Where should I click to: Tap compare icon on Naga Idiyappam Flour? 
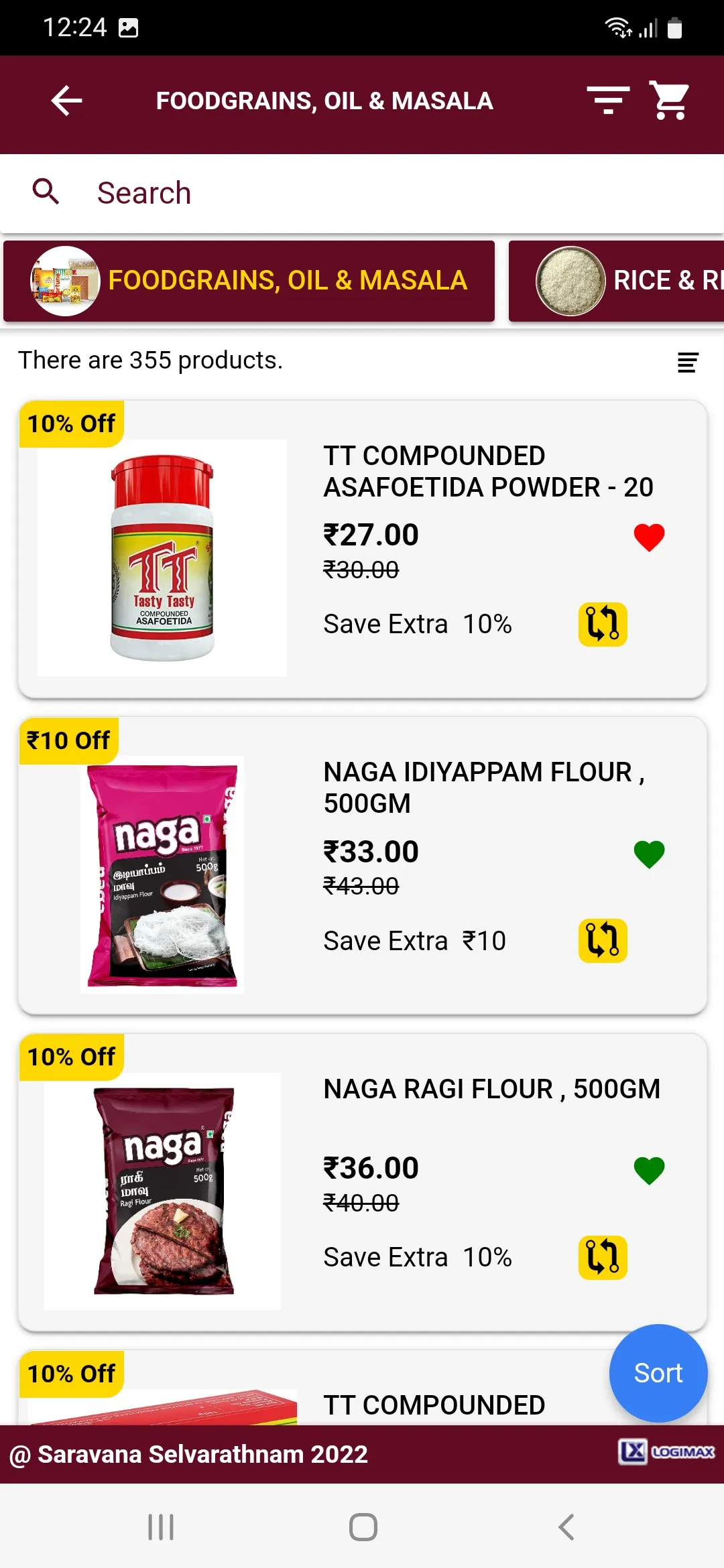click(603, 941)
